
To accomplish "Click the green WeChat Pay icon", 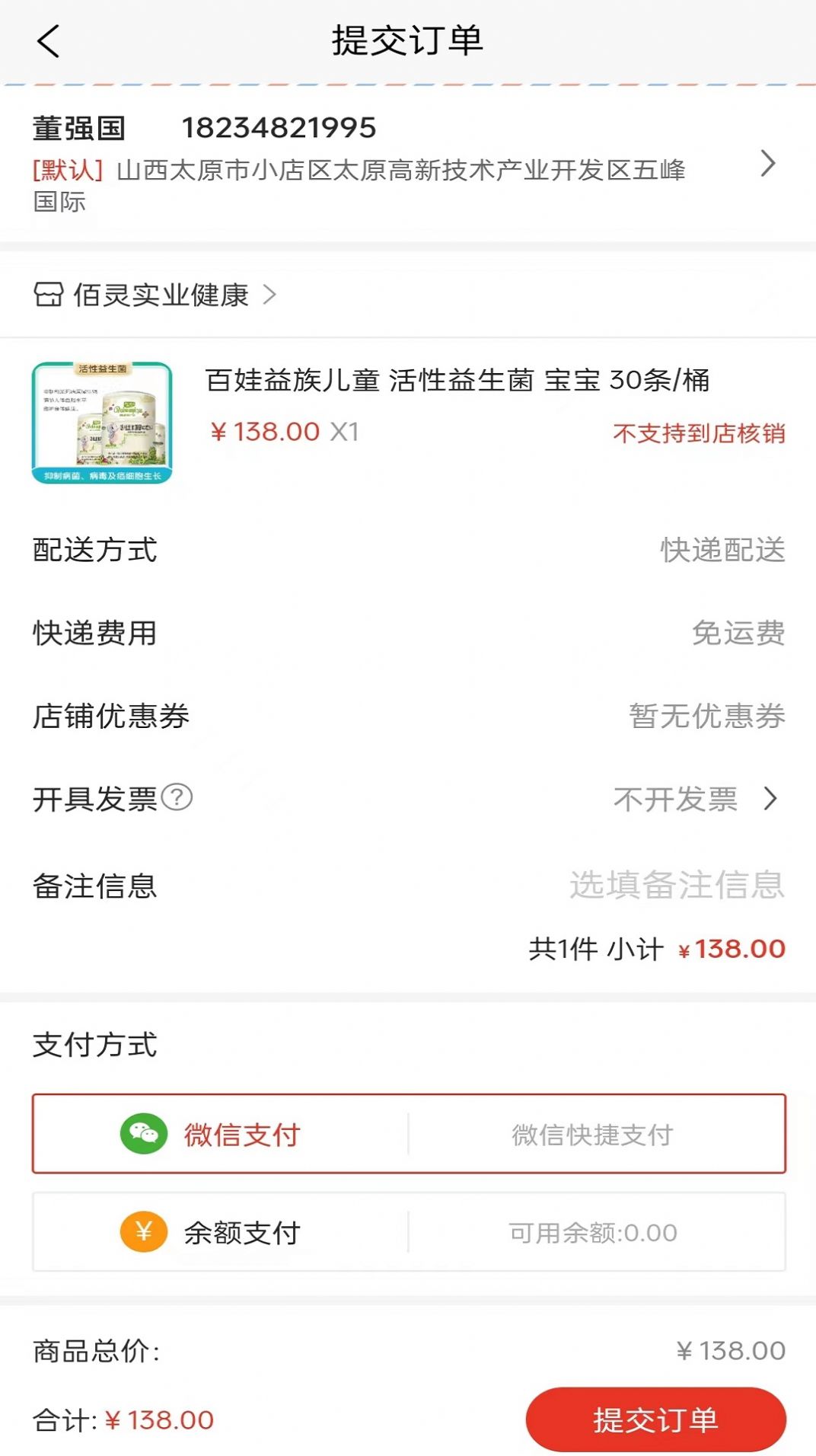I will [145, 1132].
